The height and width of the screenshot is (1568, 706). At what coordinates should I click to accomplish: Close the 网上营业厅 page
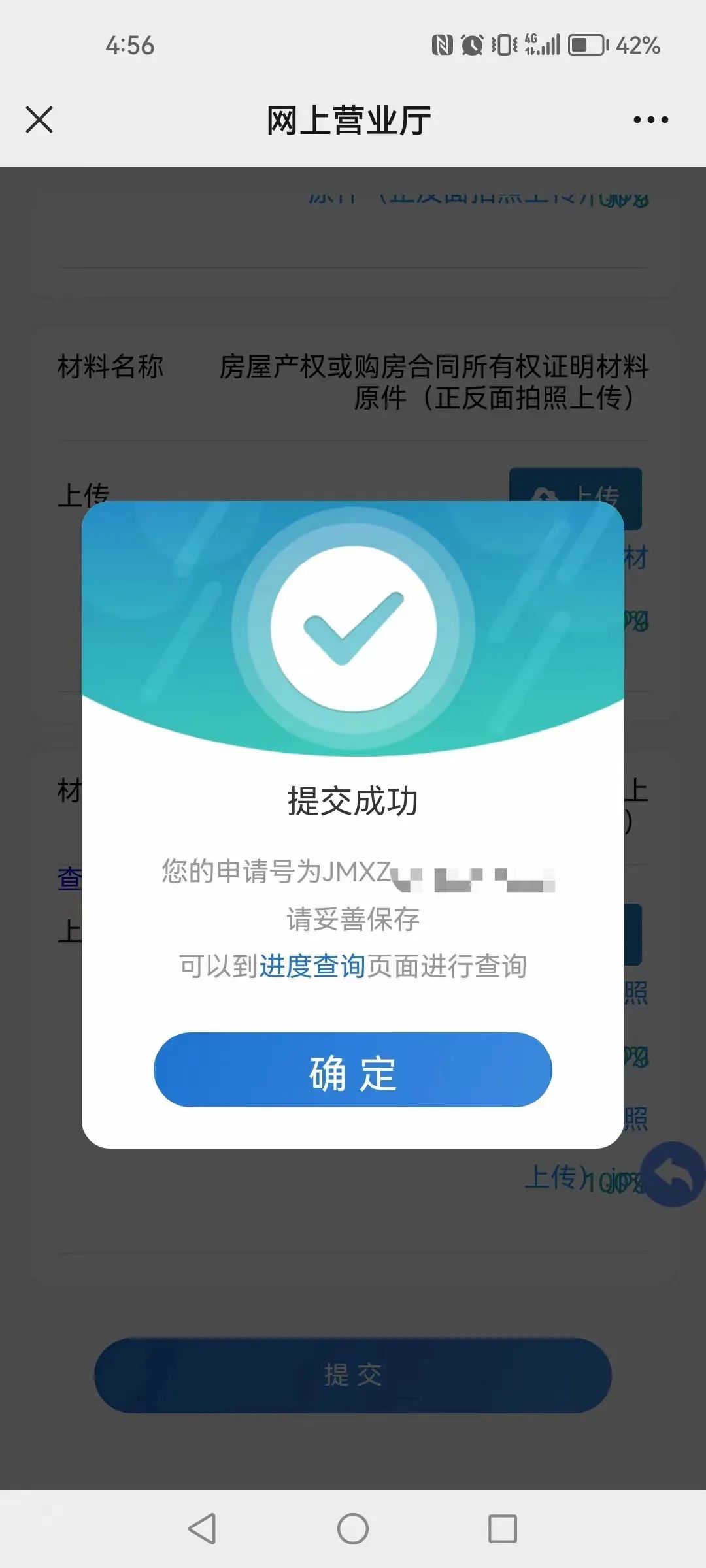point(39,120)
